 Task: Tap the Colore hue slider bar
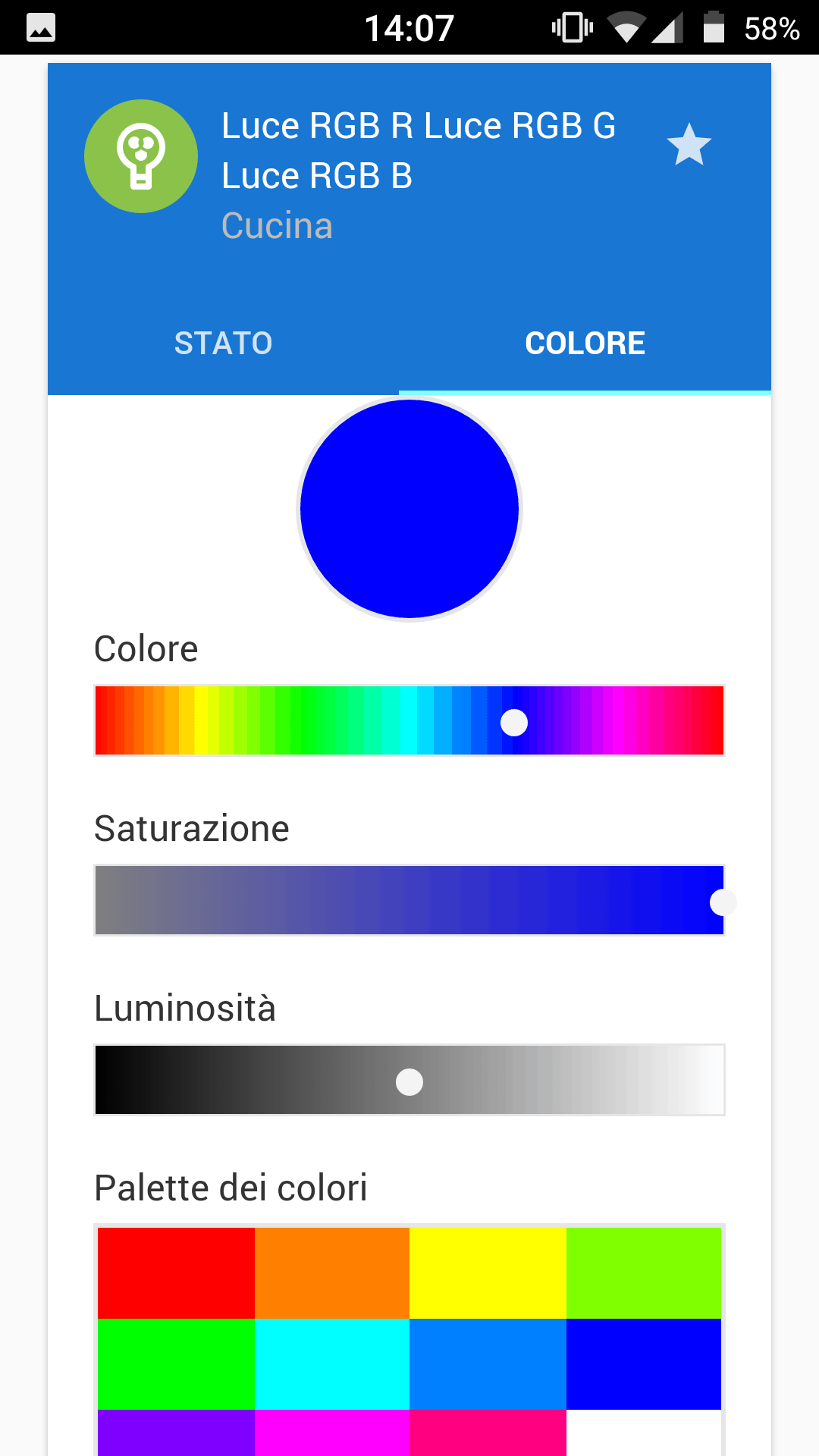pos(409,720)
